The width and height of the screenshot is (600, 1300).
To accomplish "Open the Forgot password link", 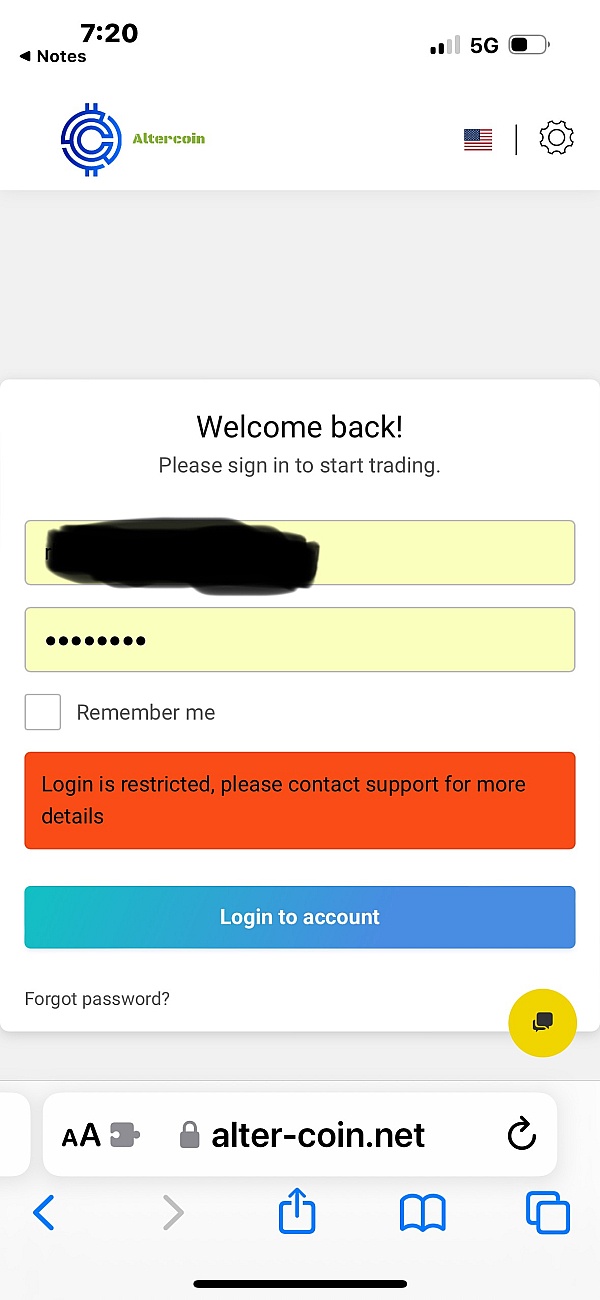I will [97, 998].
